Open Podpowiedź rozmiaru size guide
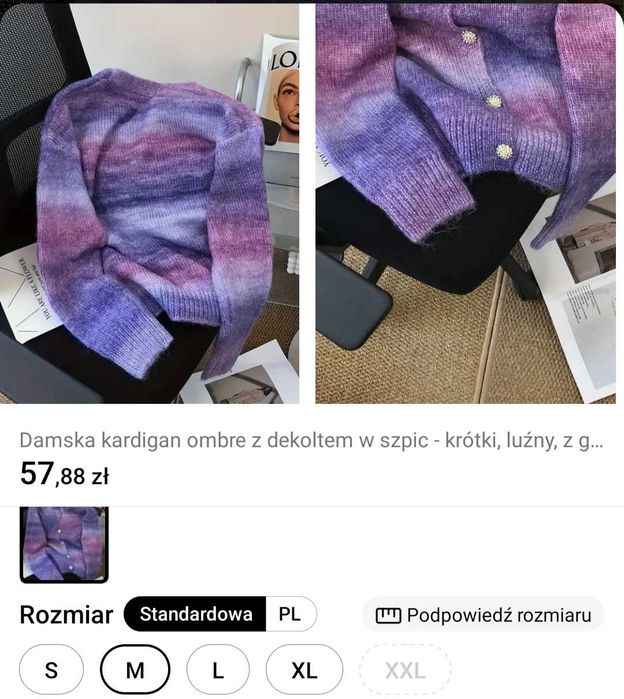 [483, 615]
